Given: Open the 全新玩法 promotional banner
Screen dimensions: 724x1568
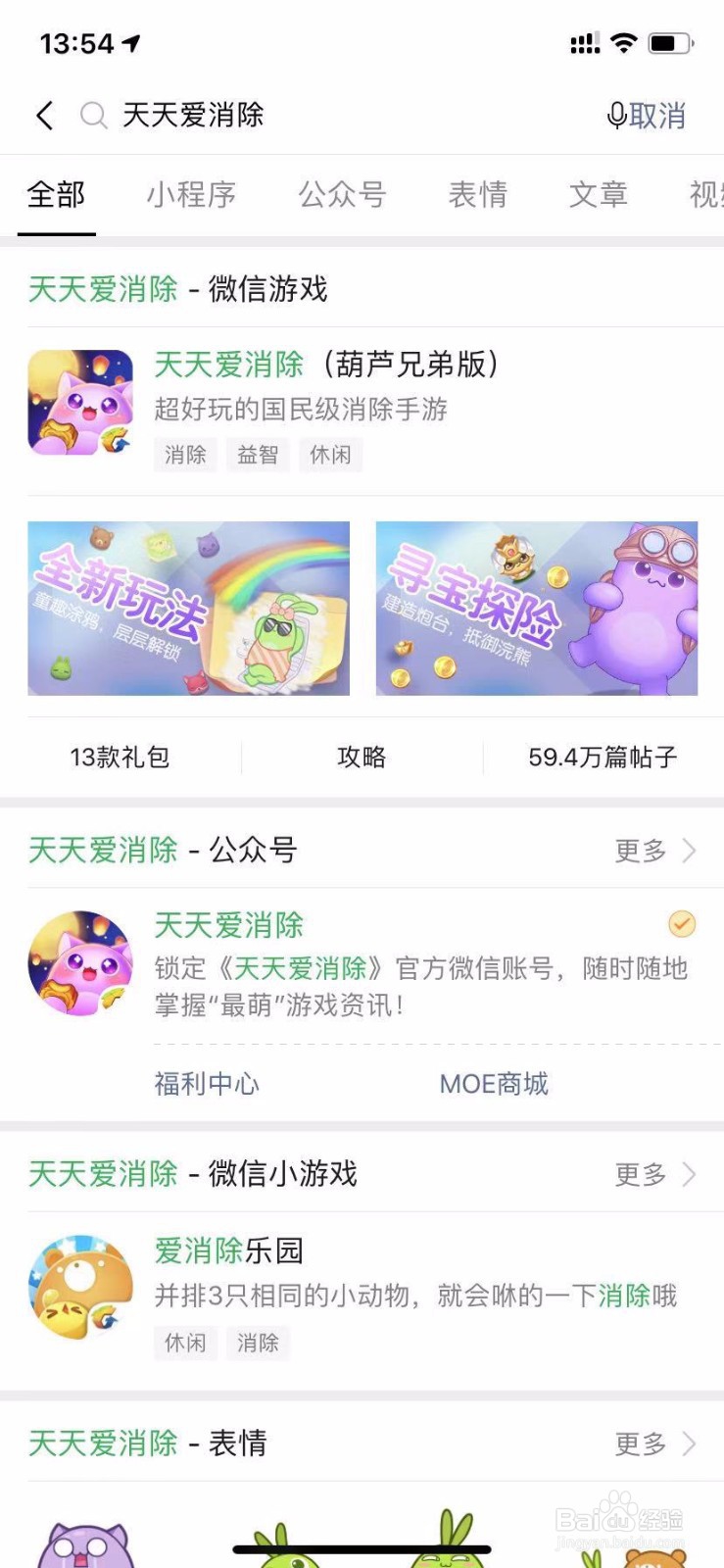Looking at the screenshot, I should pyautogui.click(x=188, y=608).
